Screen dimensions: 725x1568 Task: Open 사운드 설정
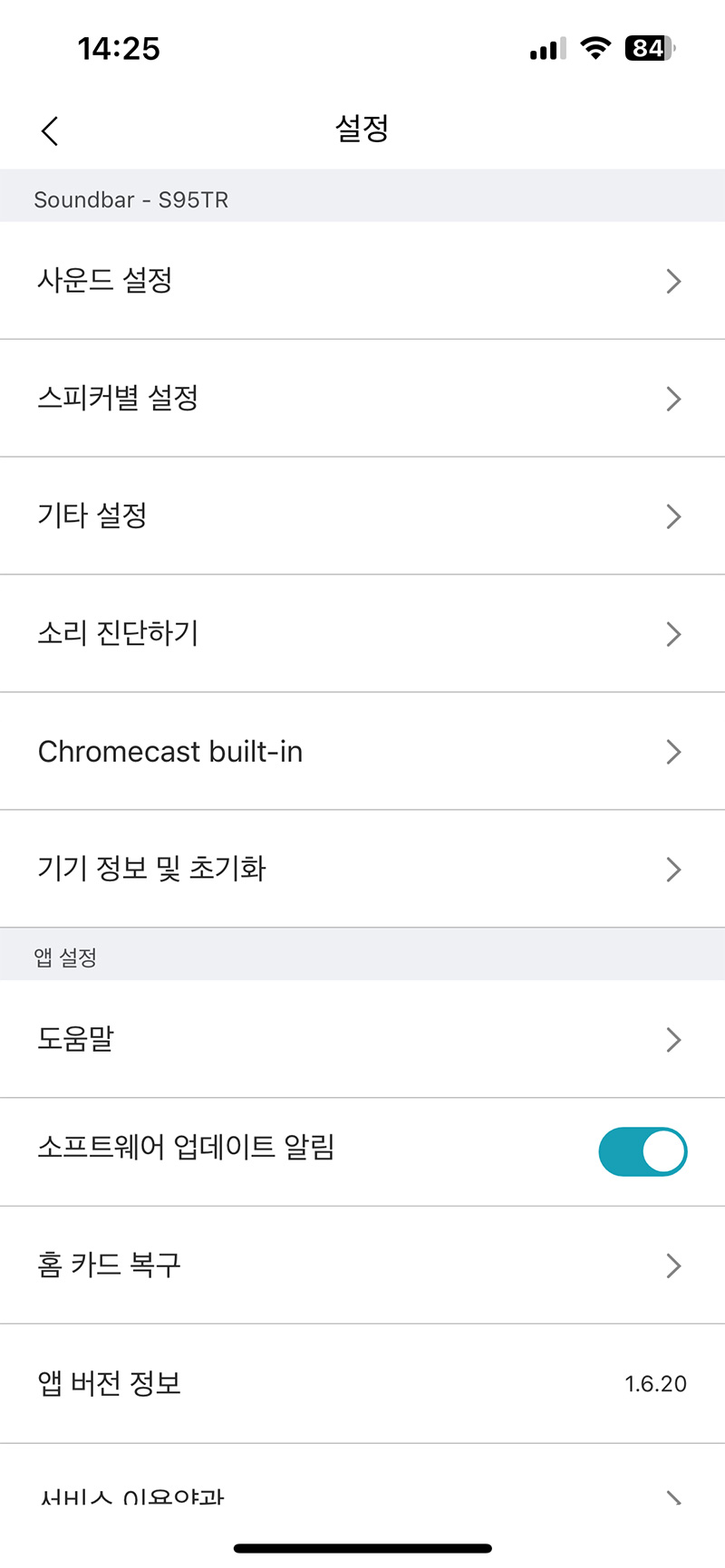pyautogui.click(x=362, y=281)
